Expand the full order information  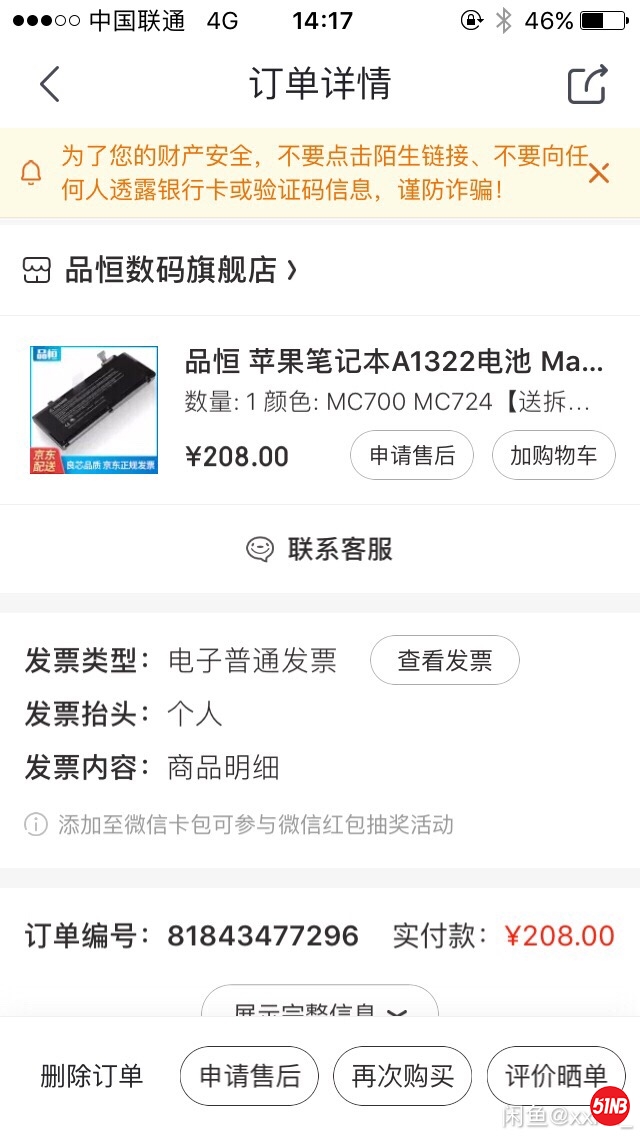(x=320, y=1004)
